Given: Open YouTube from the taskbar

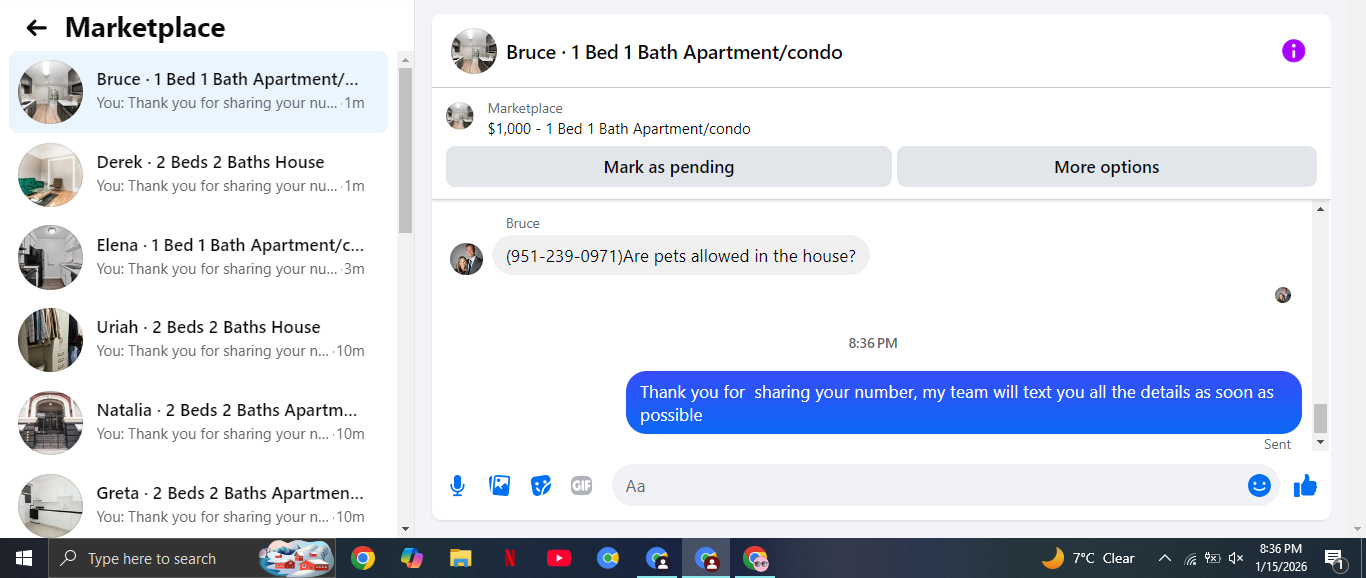Looking at the screenshot, I should [559, 558].
